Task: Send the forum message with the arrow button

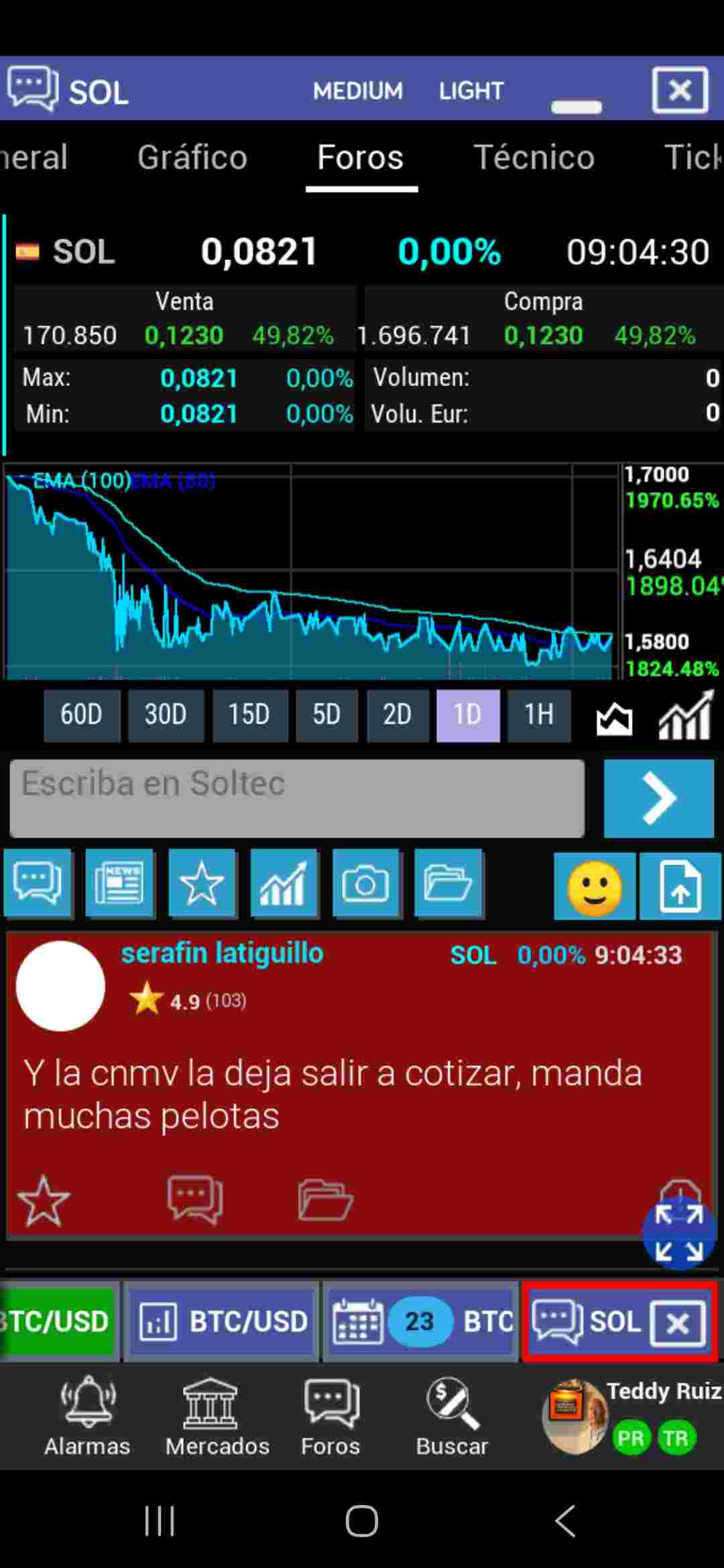Action: coord(658,797)
